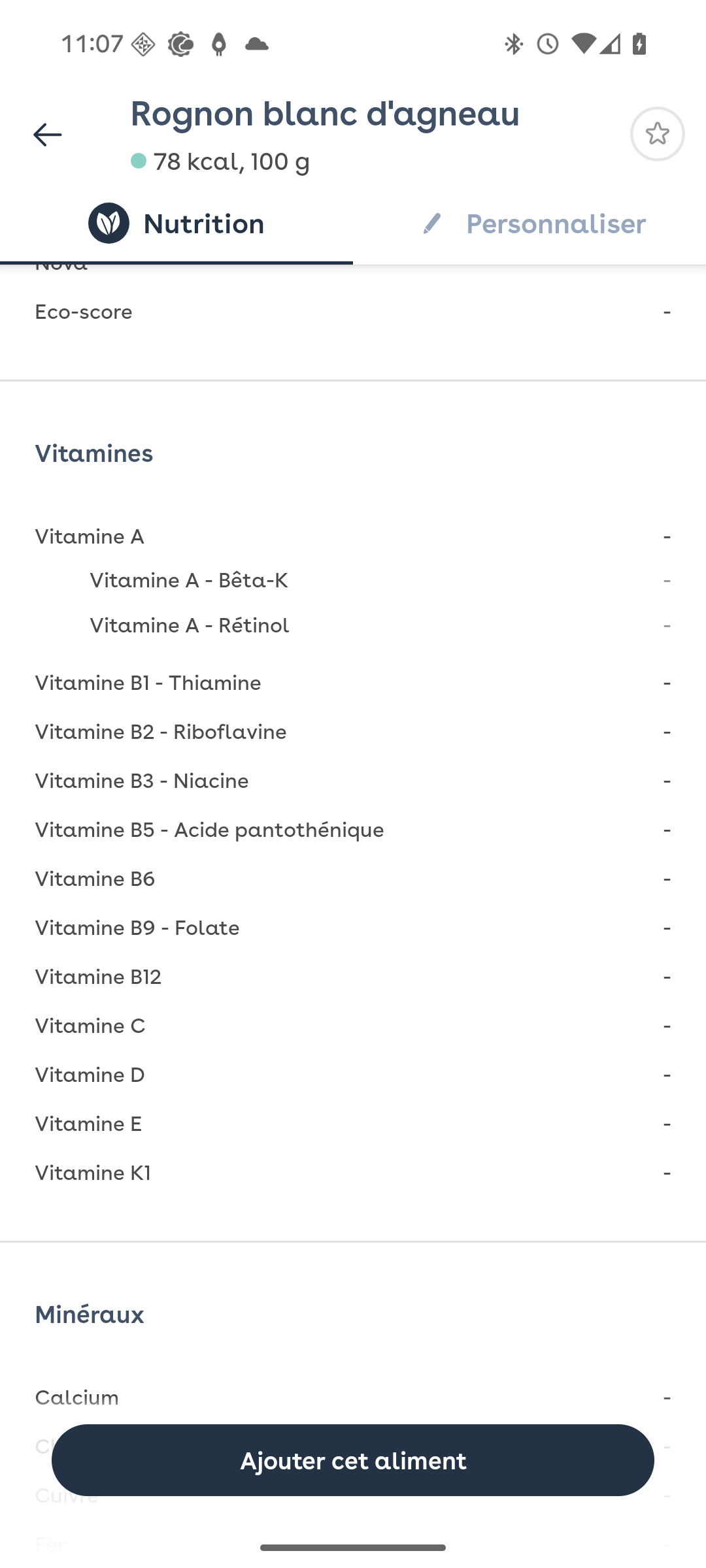Switch to the Personnaliser tab
The height and width of the screenshot is (1568, 706).
529,224
